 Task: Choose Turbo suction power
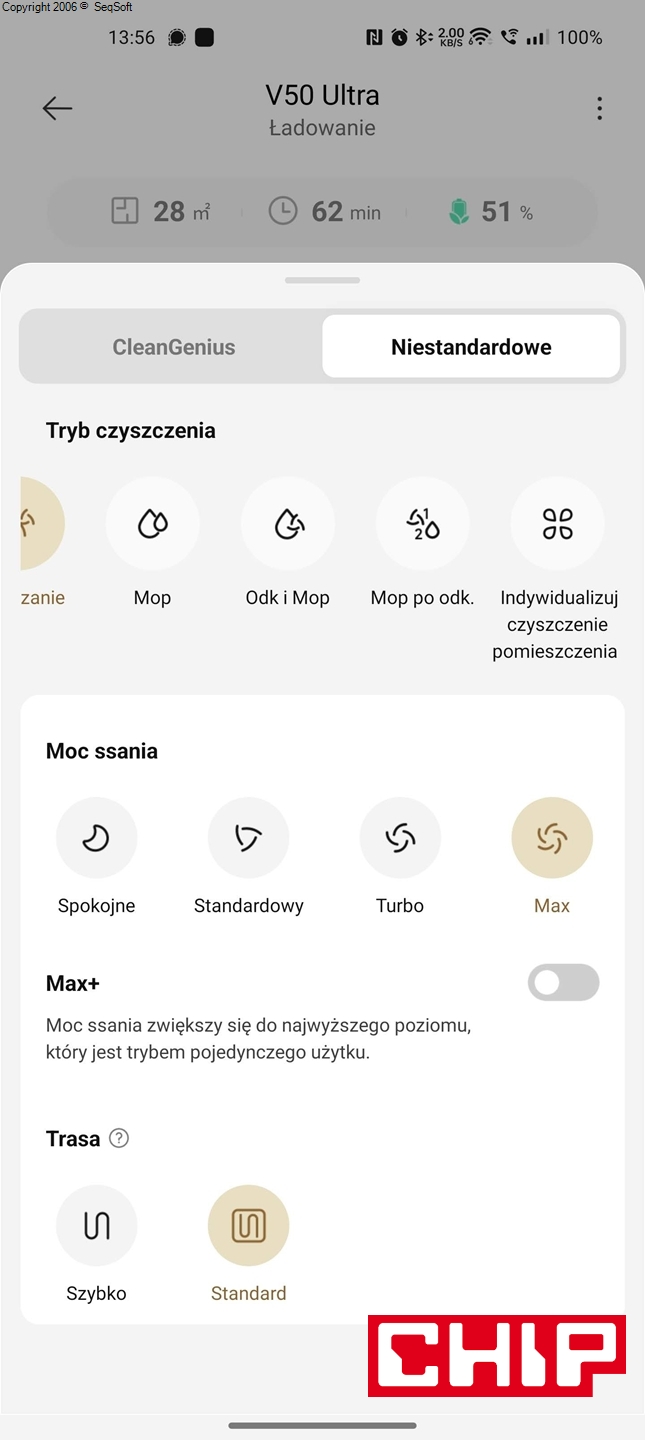coord(400,838)
